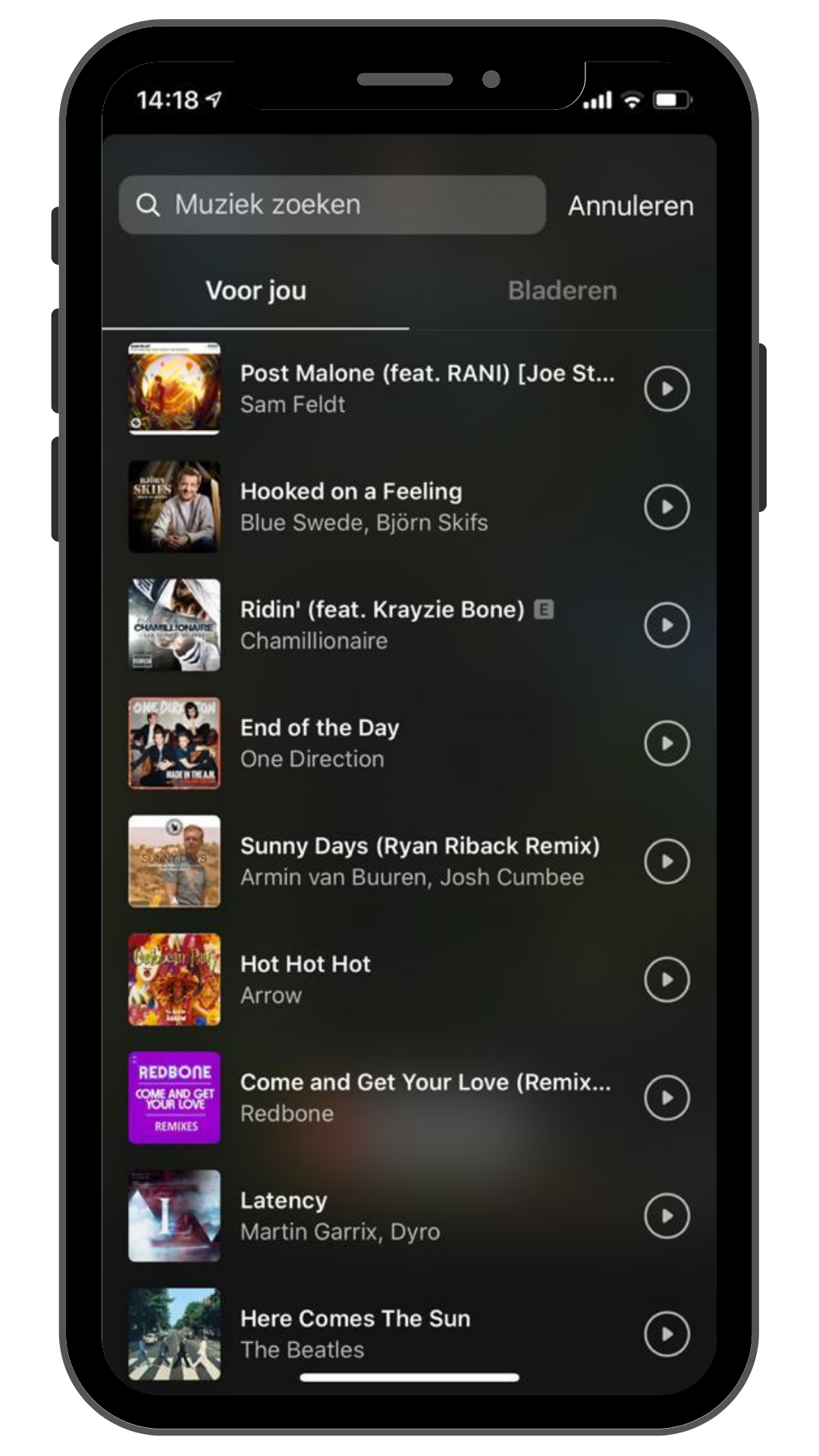The height and width of the screenshot is (1456, 819).
Task: Preview the Post Malone track by Sam Feldt
Action: coord(667,389)
